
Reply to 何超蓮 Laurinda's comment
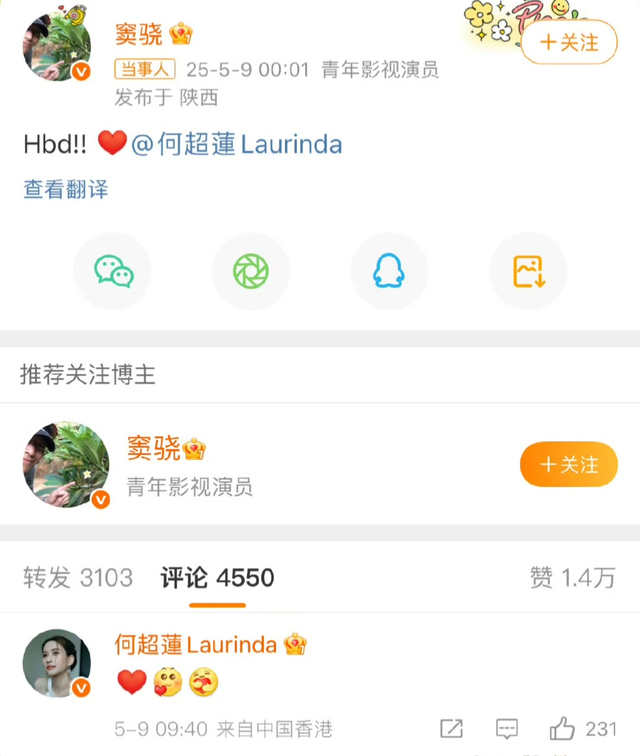tap(507, 729)
